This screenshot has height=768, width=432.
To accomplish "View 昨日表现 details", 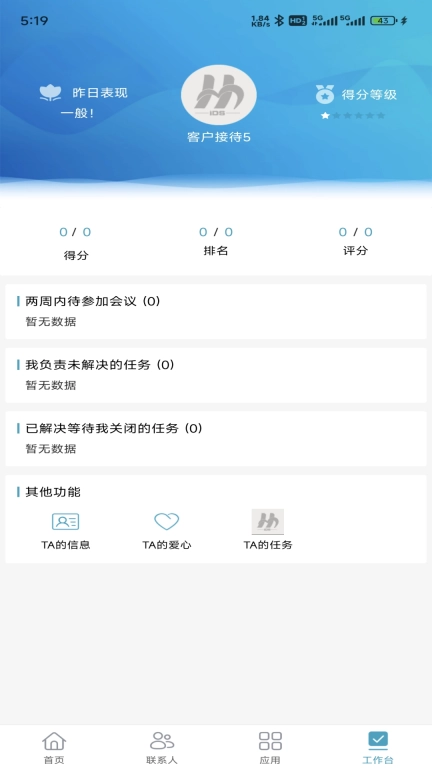I will (x=83, y=102).
